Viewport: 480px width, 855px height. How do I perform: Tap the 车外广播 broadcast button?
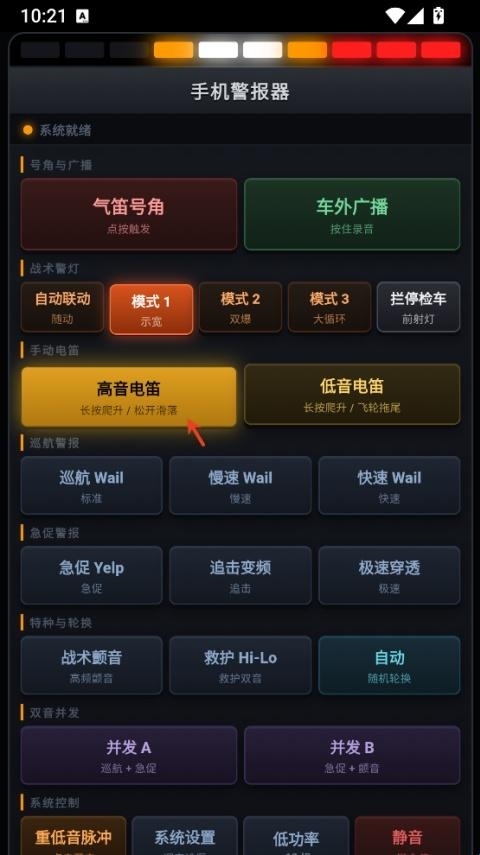click(x=352, y=214)
